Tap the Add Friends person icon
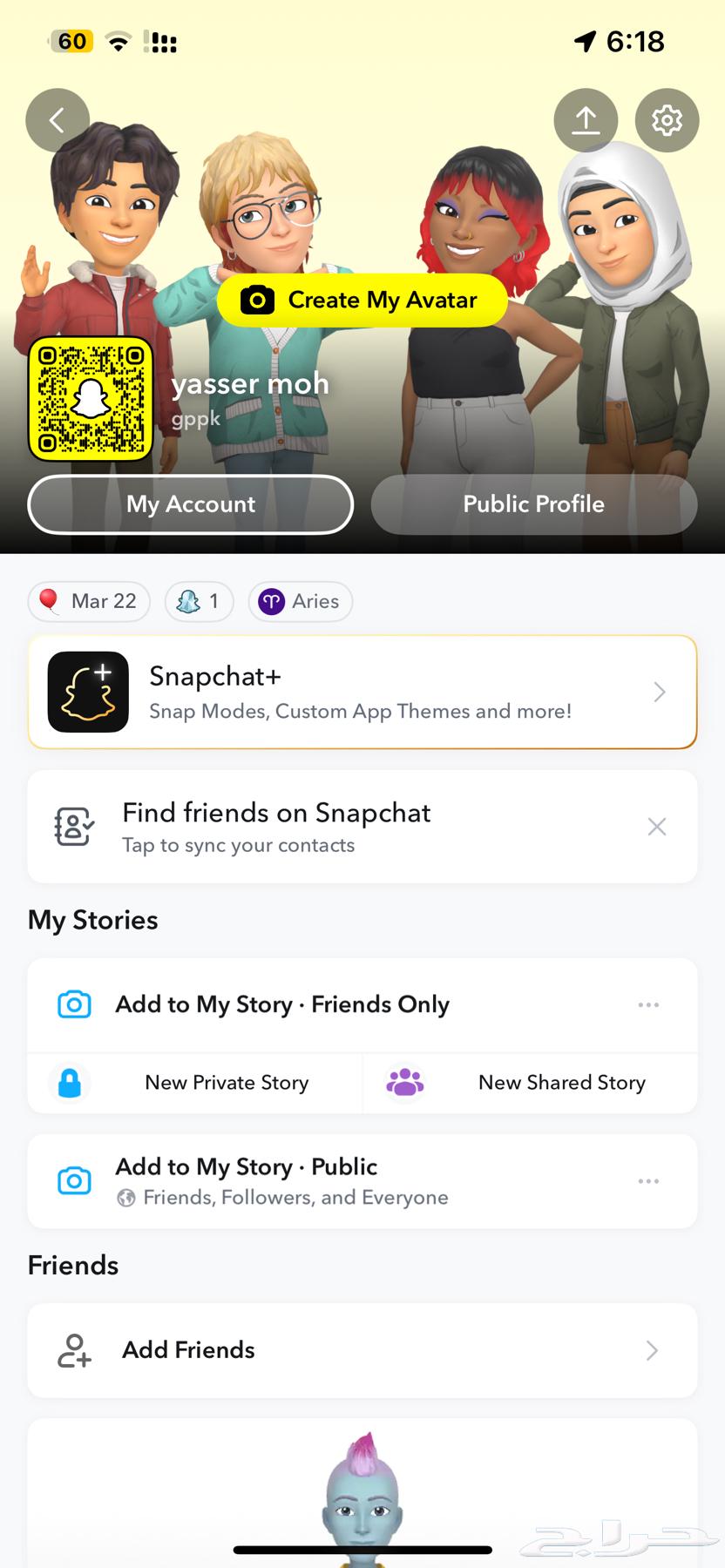Screen dimensions: 725x1568 [x=74, y=1350]
